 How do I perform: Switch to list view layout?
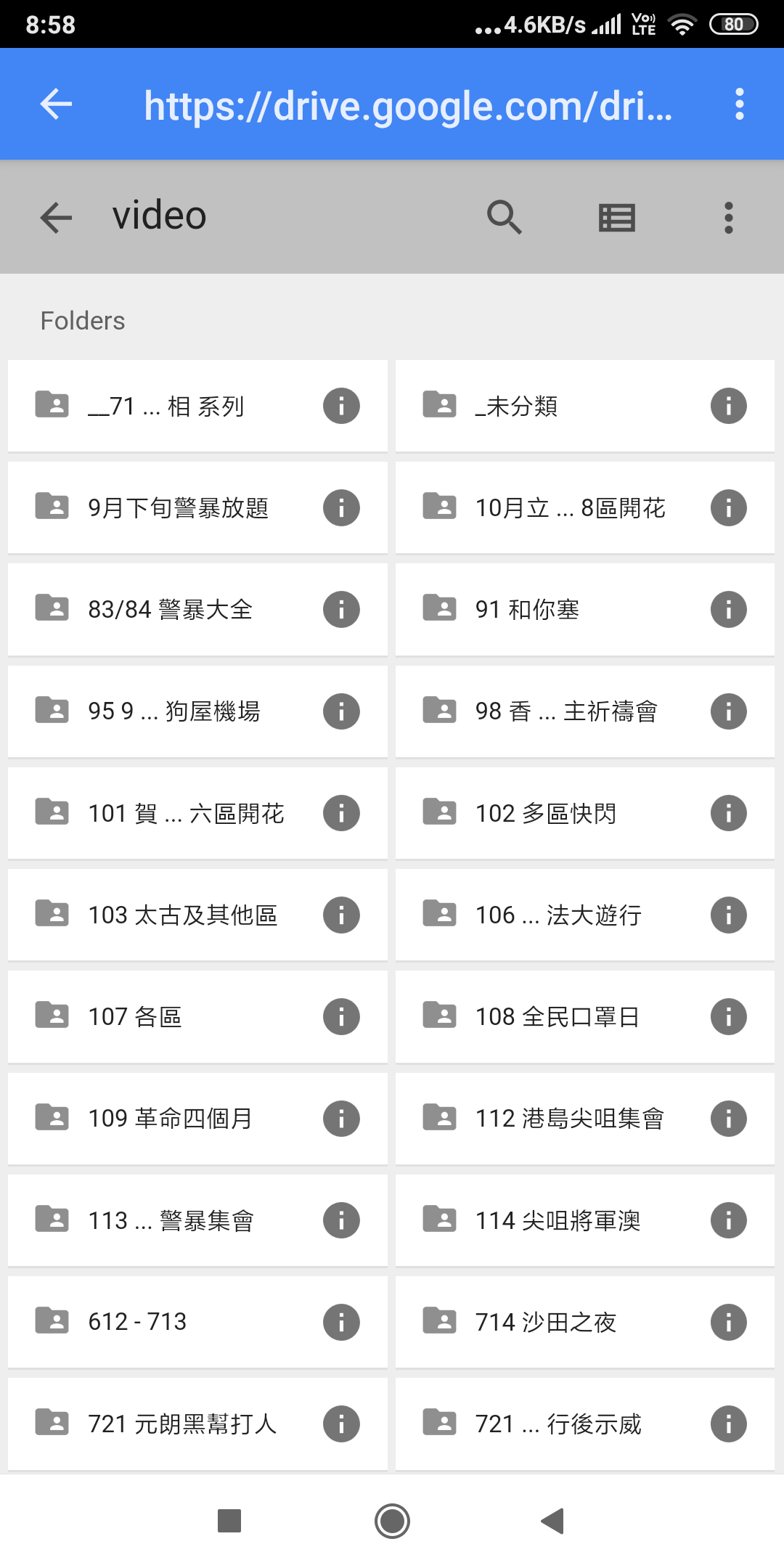click(x=616, y=217)
